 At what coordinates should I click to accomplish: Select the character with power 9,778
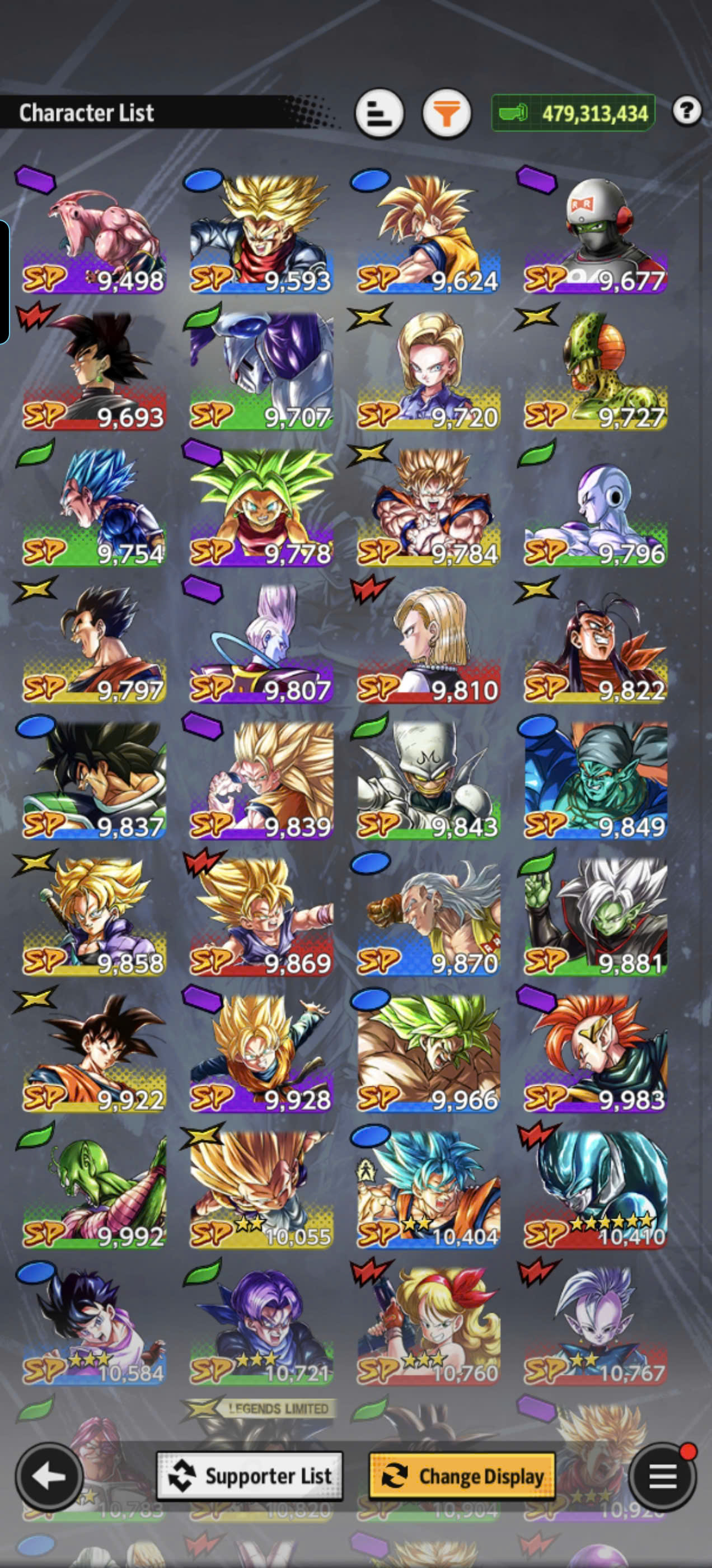click(x=261, y=508)
